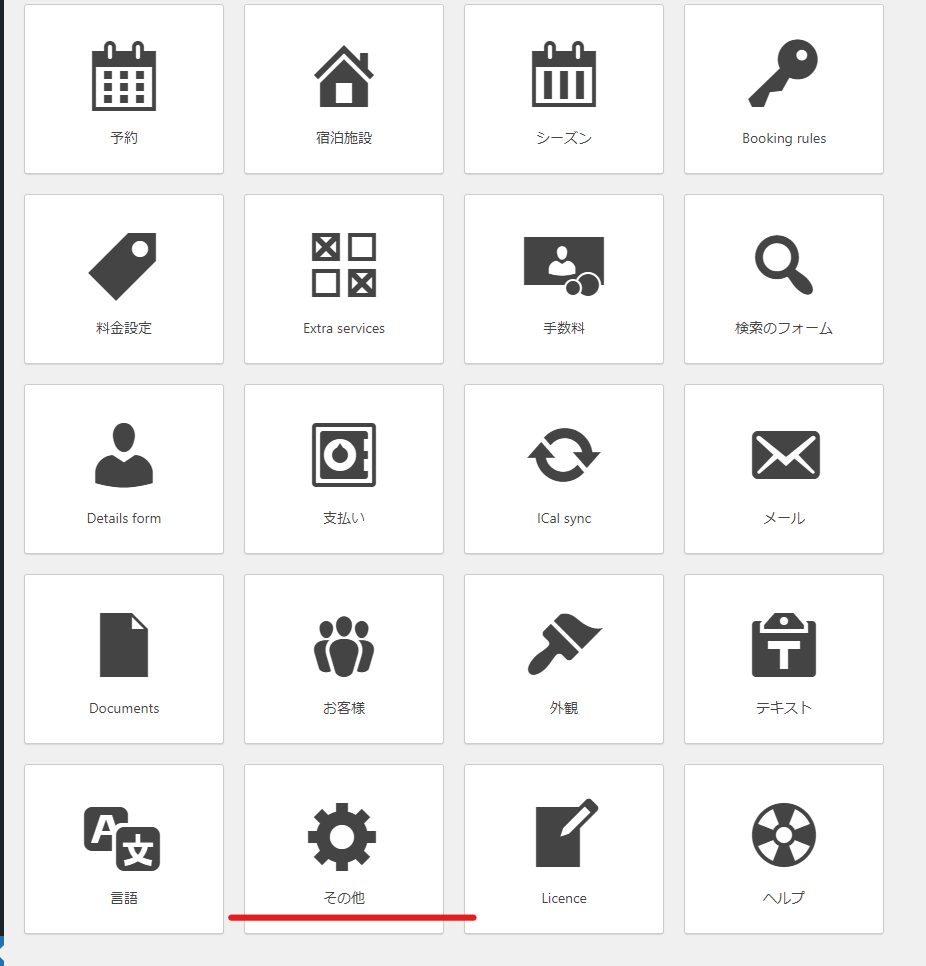Open the メール email settings tile

pyautogui.click(x=784, y=469)
